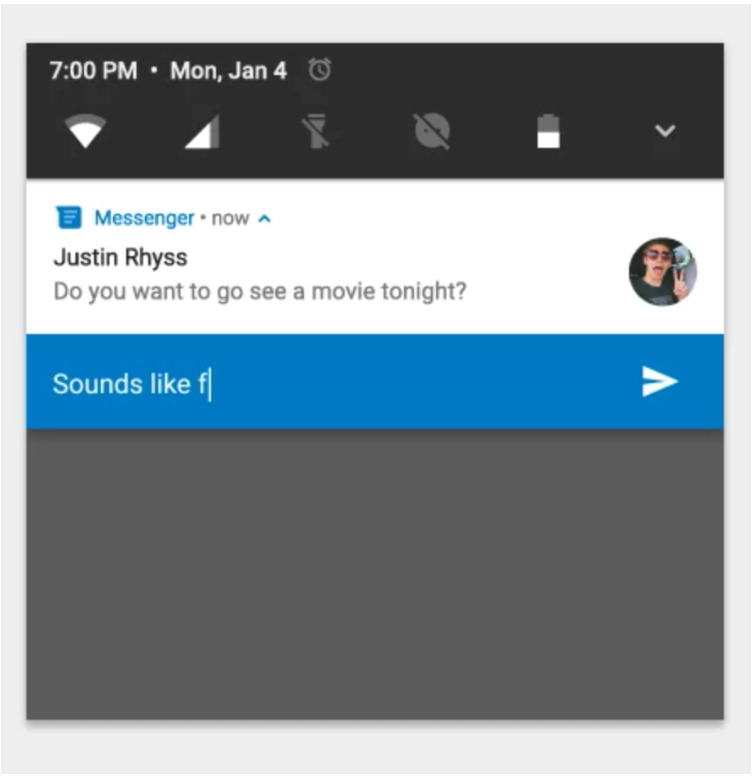The image size is (754, 777).
Task: Collapse the Messenger notification with the up chevron
Action: click(x=265, y=219)
